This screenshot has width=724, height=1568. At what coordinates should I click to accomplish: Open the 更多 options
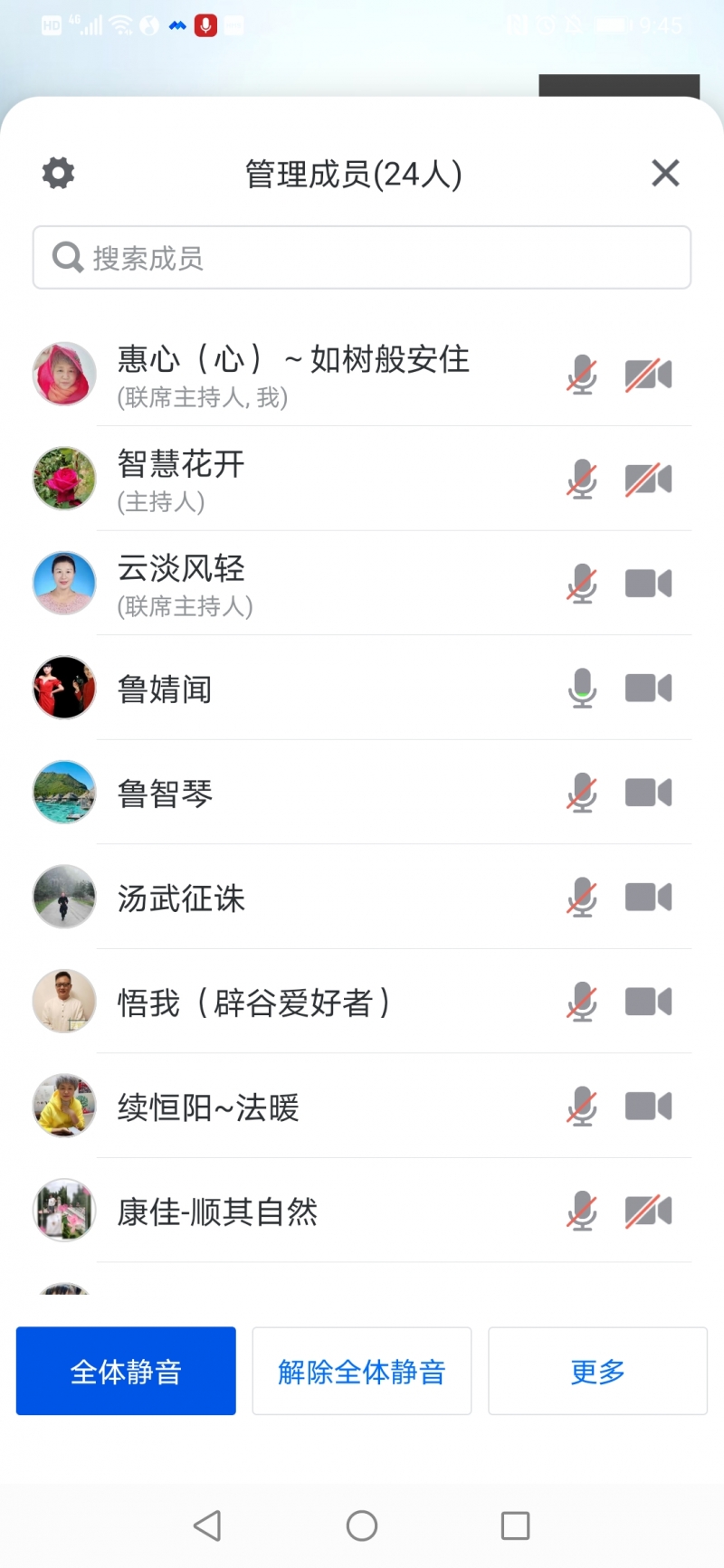[597, 1371]
